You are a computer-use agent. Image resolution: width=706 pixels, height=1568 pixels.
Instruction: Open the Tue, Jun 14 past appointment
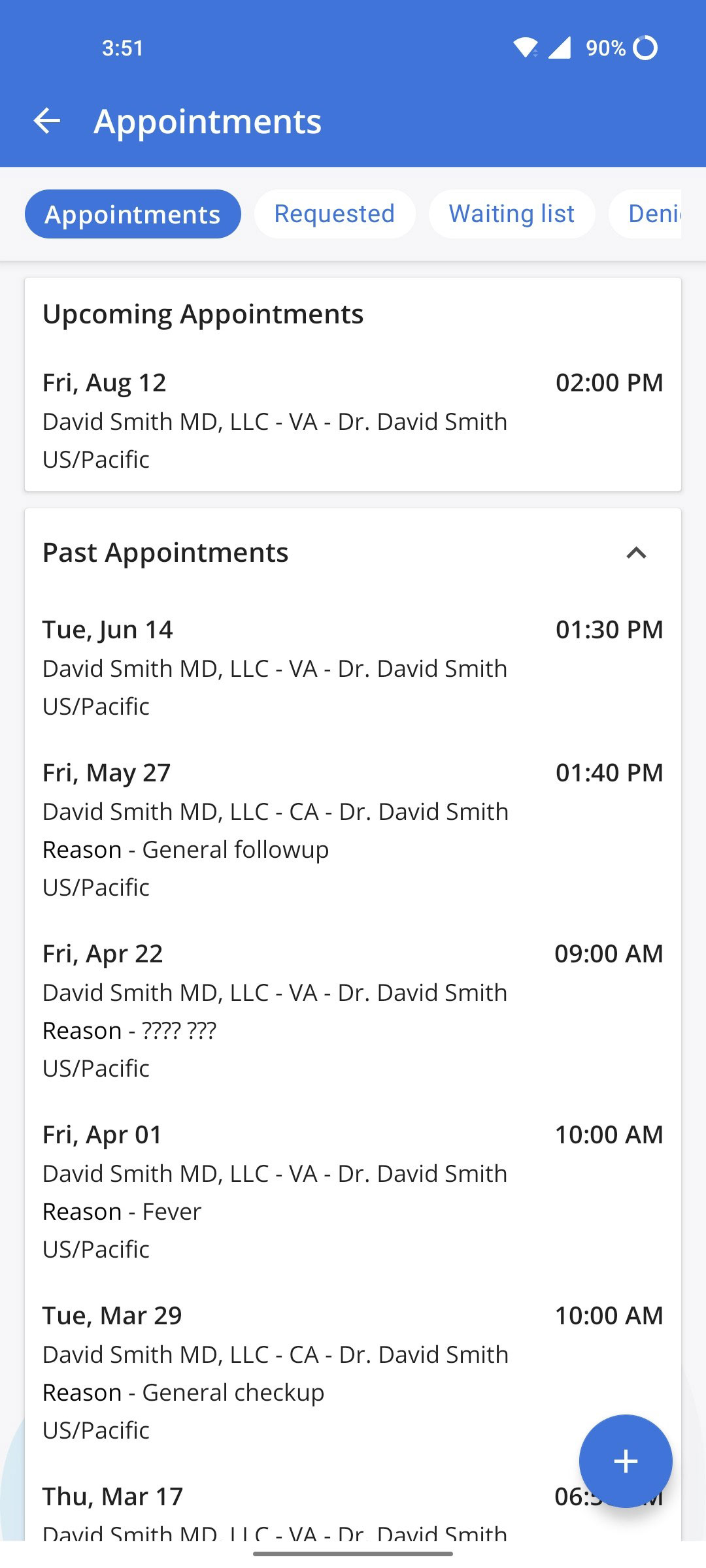(x=353, y=668)
